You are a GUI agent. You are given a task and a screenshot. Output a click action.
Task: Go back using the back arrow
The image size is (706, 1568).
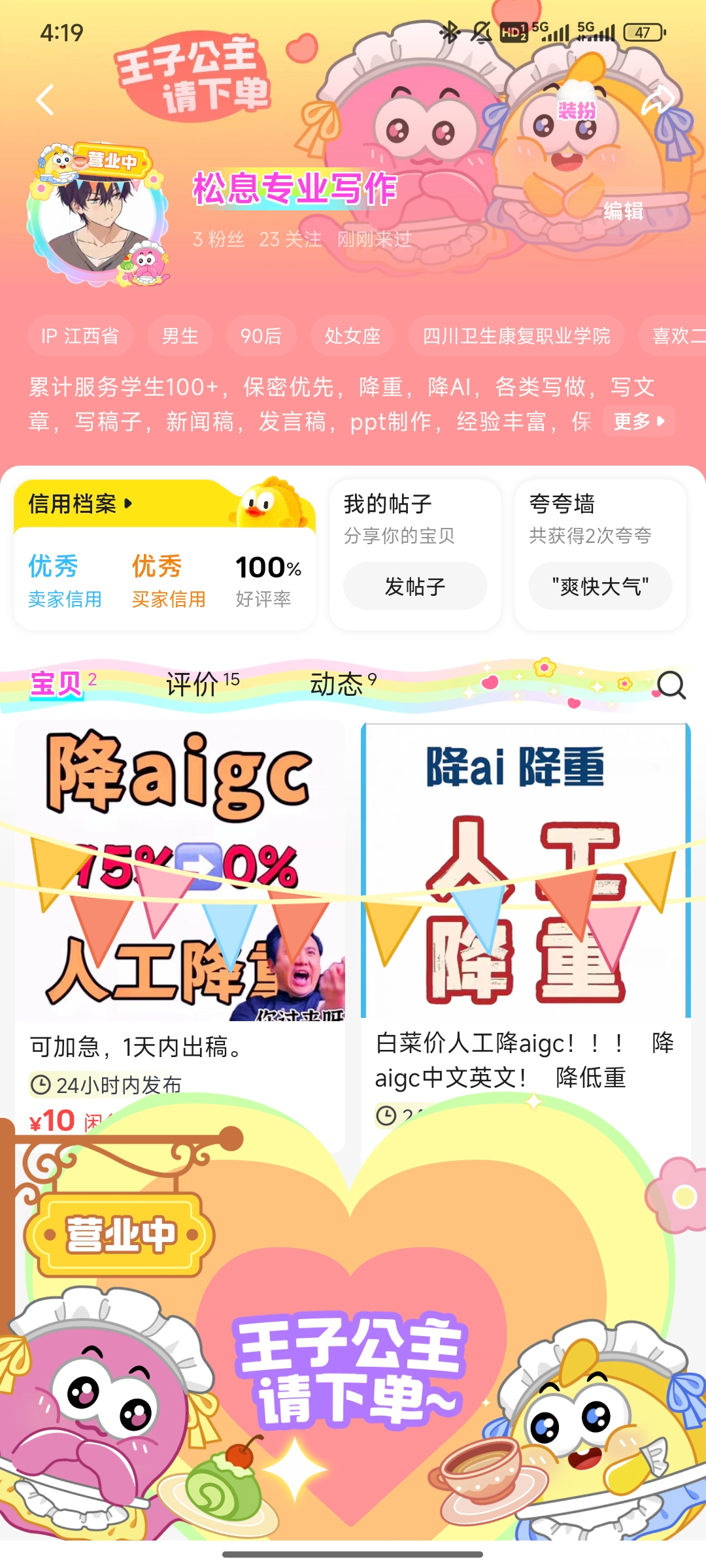pyautogui.click(x=44, y=100)
